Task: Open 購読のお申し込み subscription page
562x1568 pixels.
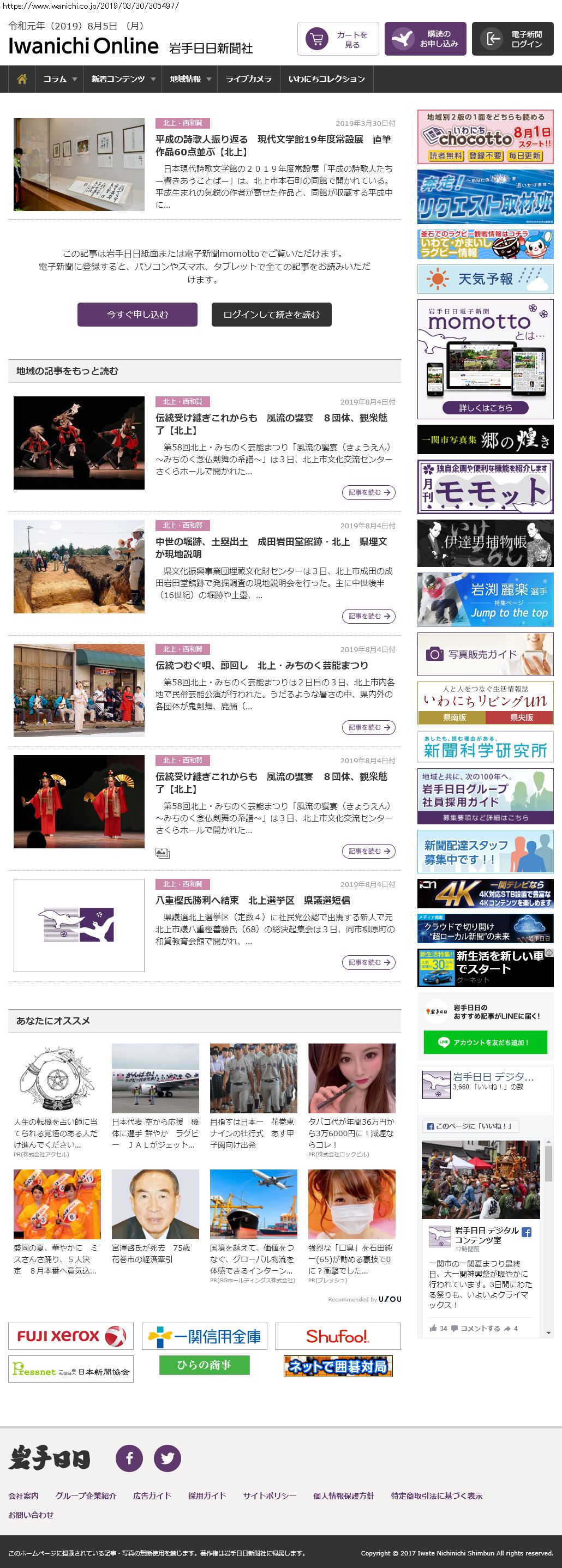Action: pos(425,40)
